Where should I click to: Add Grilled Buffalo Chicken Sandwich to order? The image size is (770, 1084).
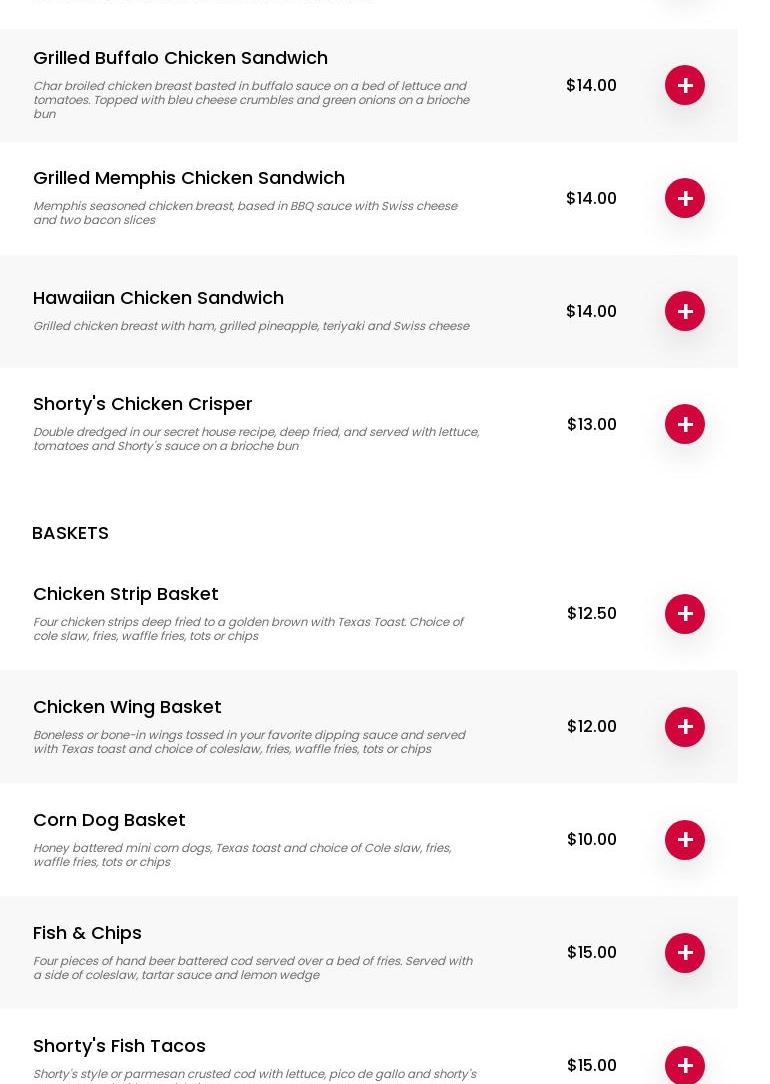[x=685, y=86]
